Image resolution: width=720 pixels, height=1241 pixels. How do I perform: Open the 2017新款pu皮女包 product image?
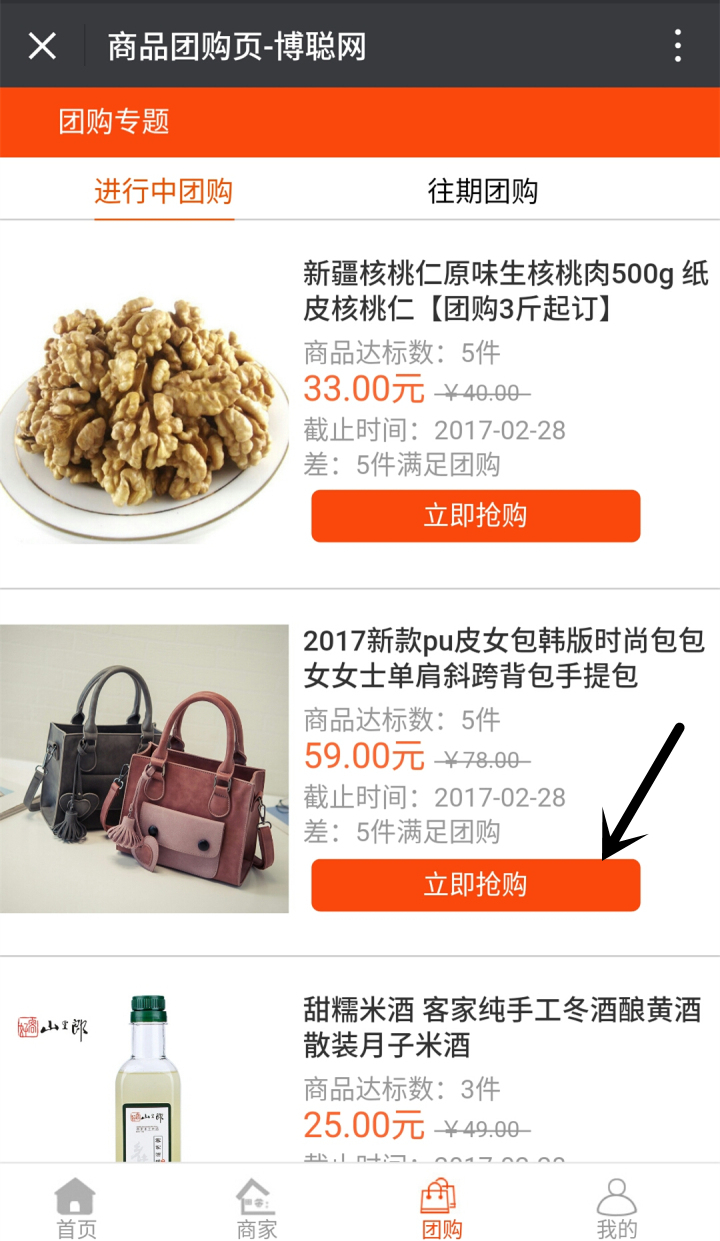144,768
